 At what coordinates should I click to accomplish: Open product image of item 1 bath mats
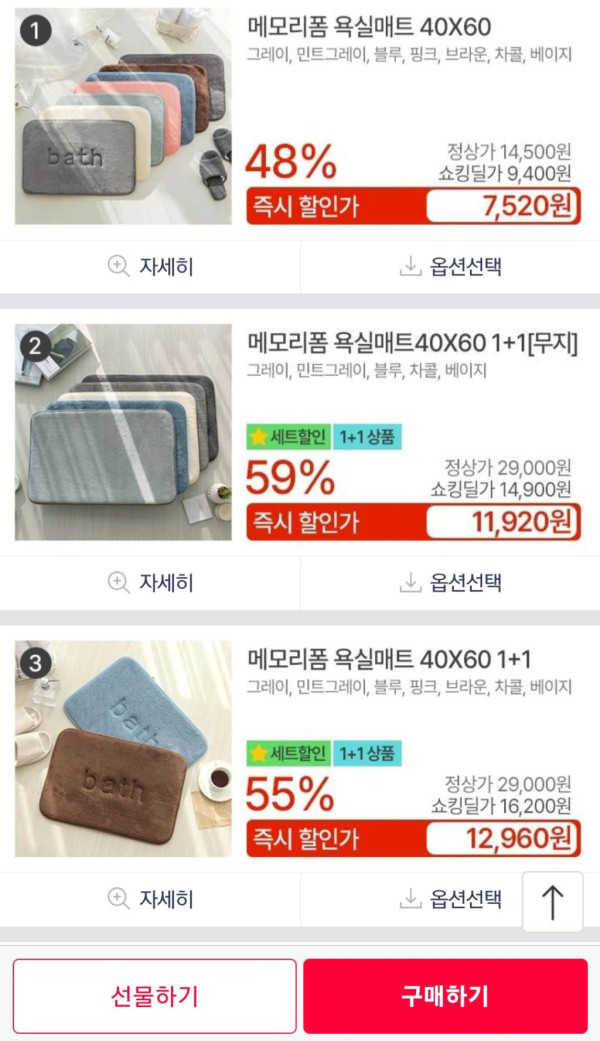[123, 116]
